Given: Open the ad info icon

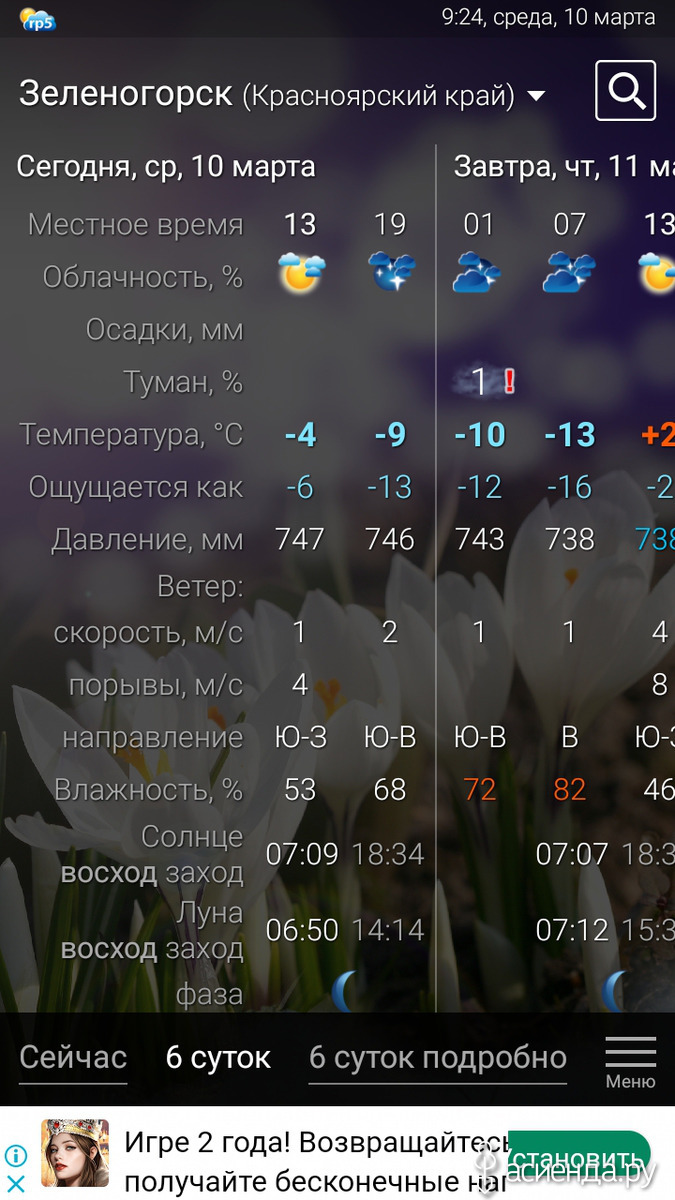Looking at the screenshot, I should click(15, 1156).
